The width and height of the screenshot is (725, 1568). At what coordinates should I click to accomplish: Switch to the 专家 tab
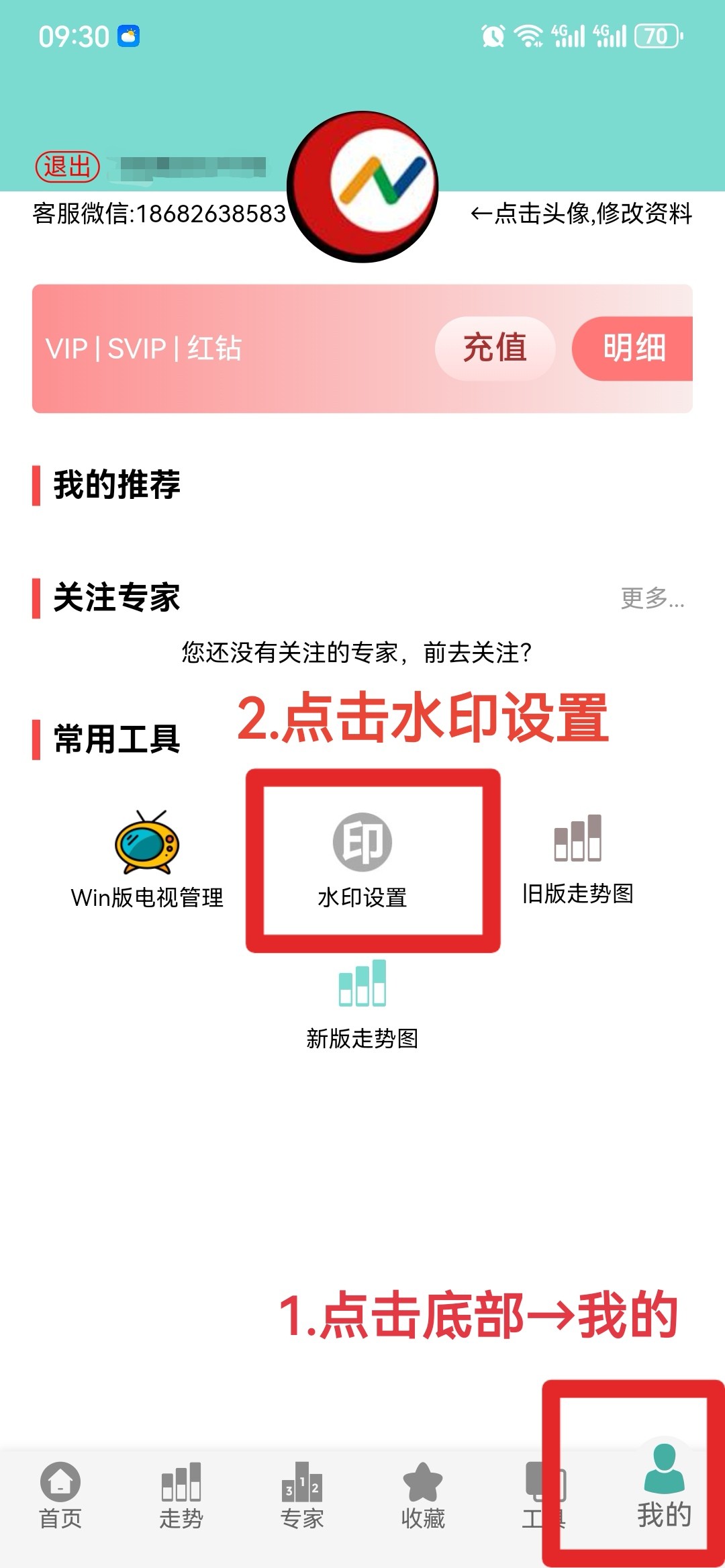302,1495
